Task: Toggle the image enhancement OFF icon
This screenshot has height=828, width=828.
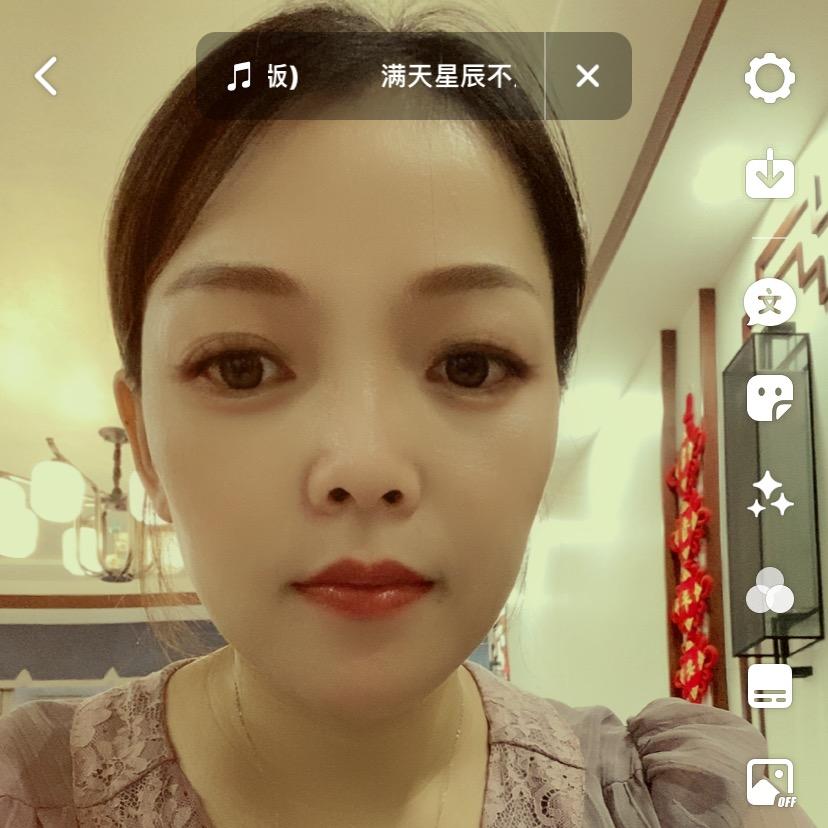Action: click(x=770, y=783)
